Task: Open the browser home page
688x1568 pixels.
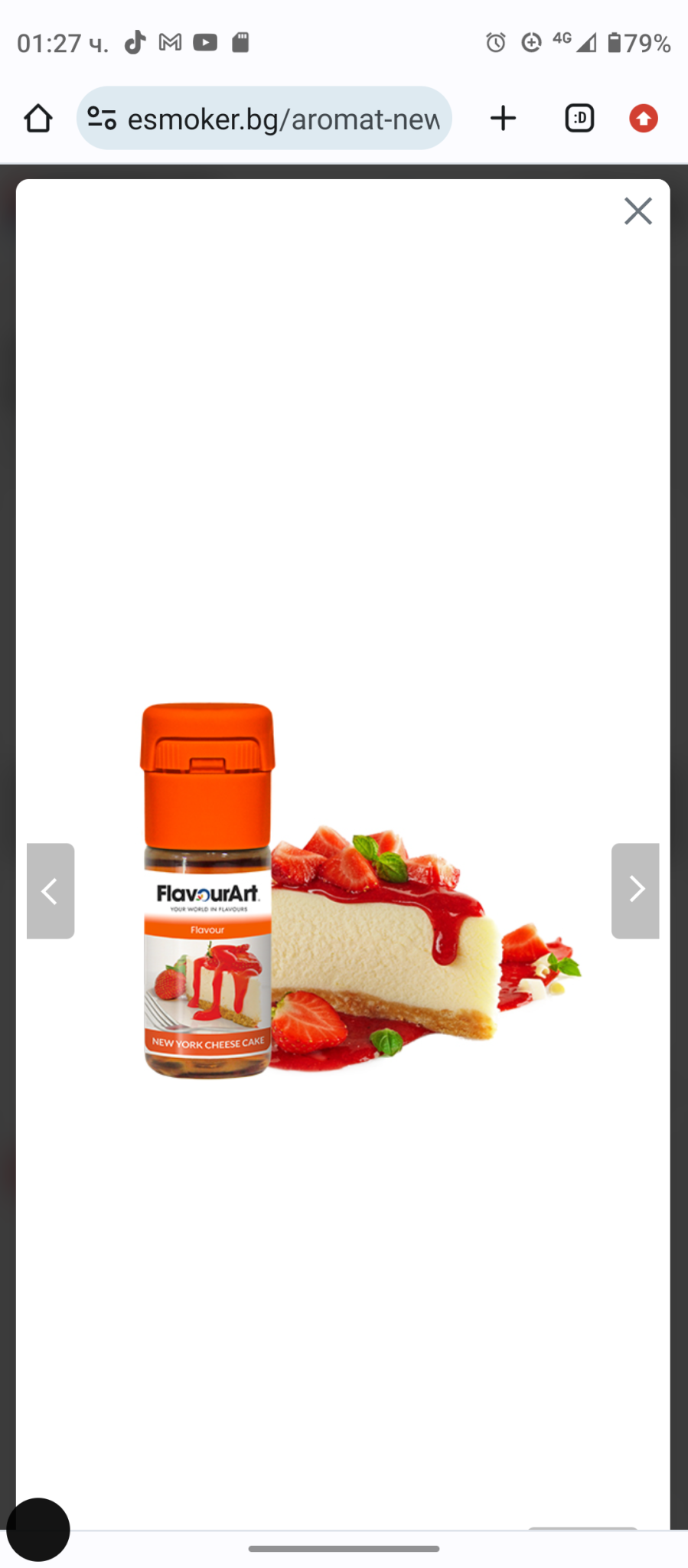Action: [x=37, y=119]
